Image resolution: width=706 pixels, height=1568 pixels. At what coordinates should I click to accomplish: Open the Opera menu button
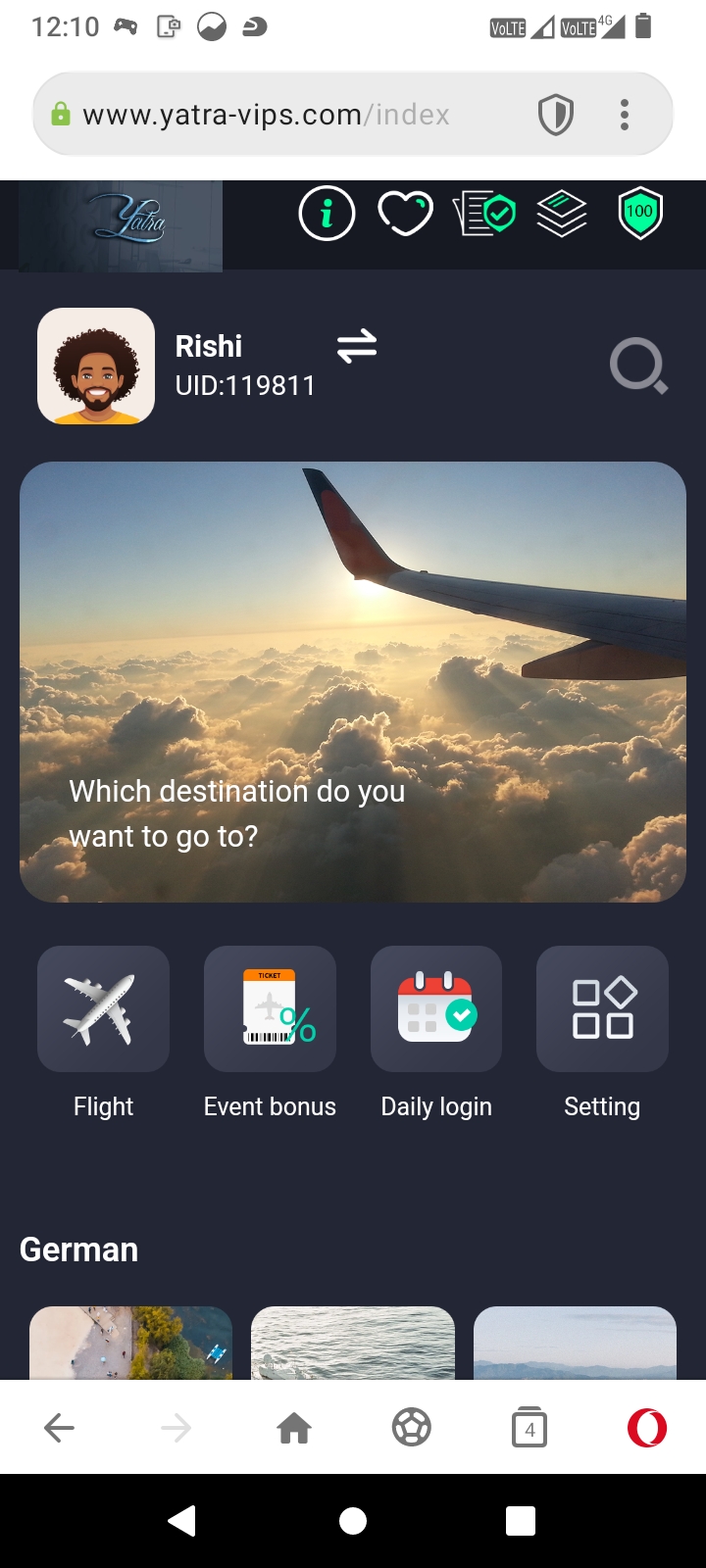click(x=647, y=1428)
